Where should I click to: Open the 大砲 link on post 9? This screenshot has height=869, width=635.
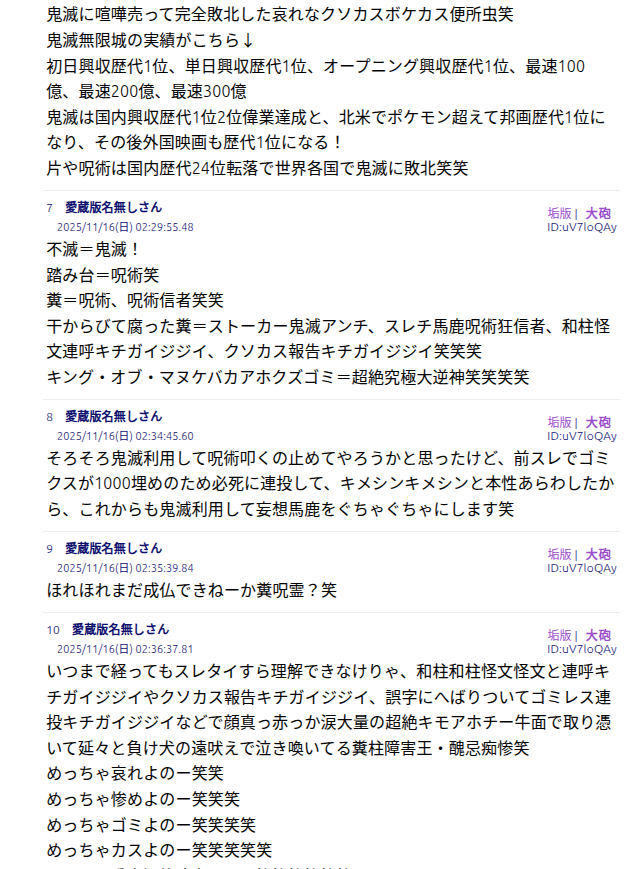598,554
